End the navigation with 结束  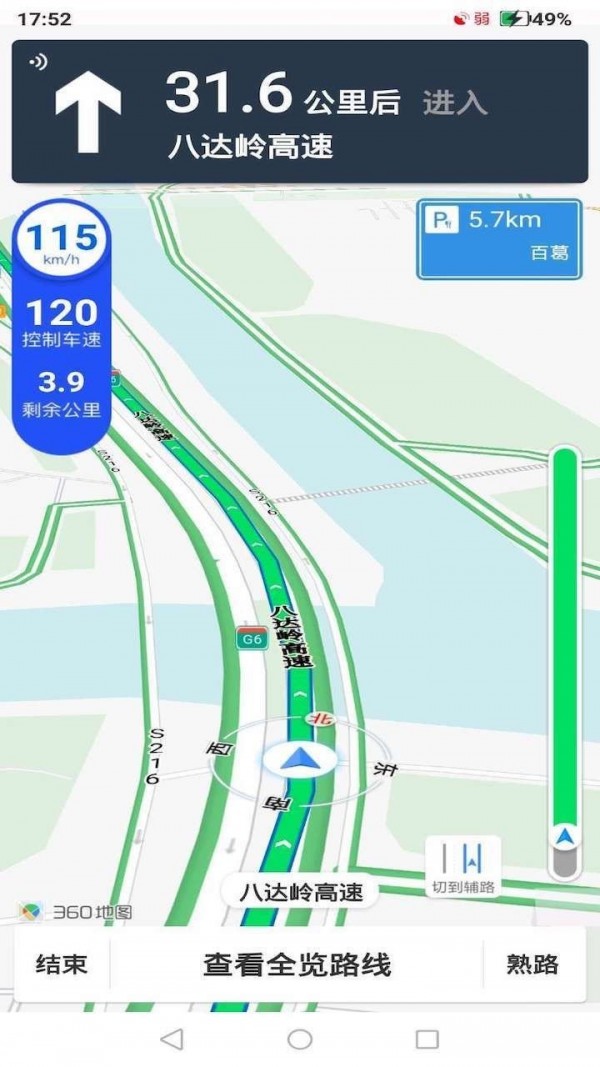62,965
